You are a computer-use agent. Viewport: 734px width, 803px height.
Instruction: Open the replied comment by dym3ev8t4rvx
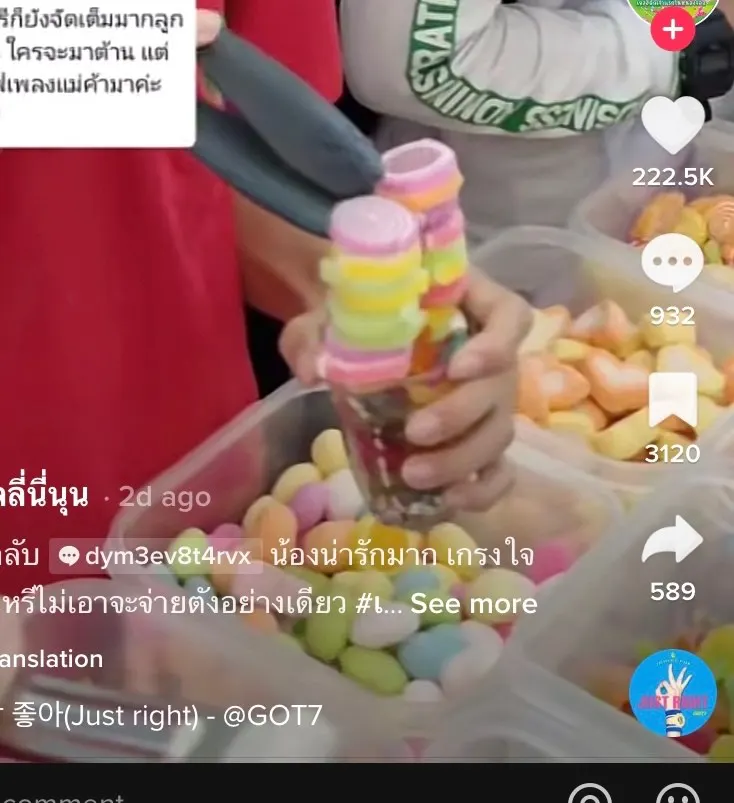tap(155, 556)
